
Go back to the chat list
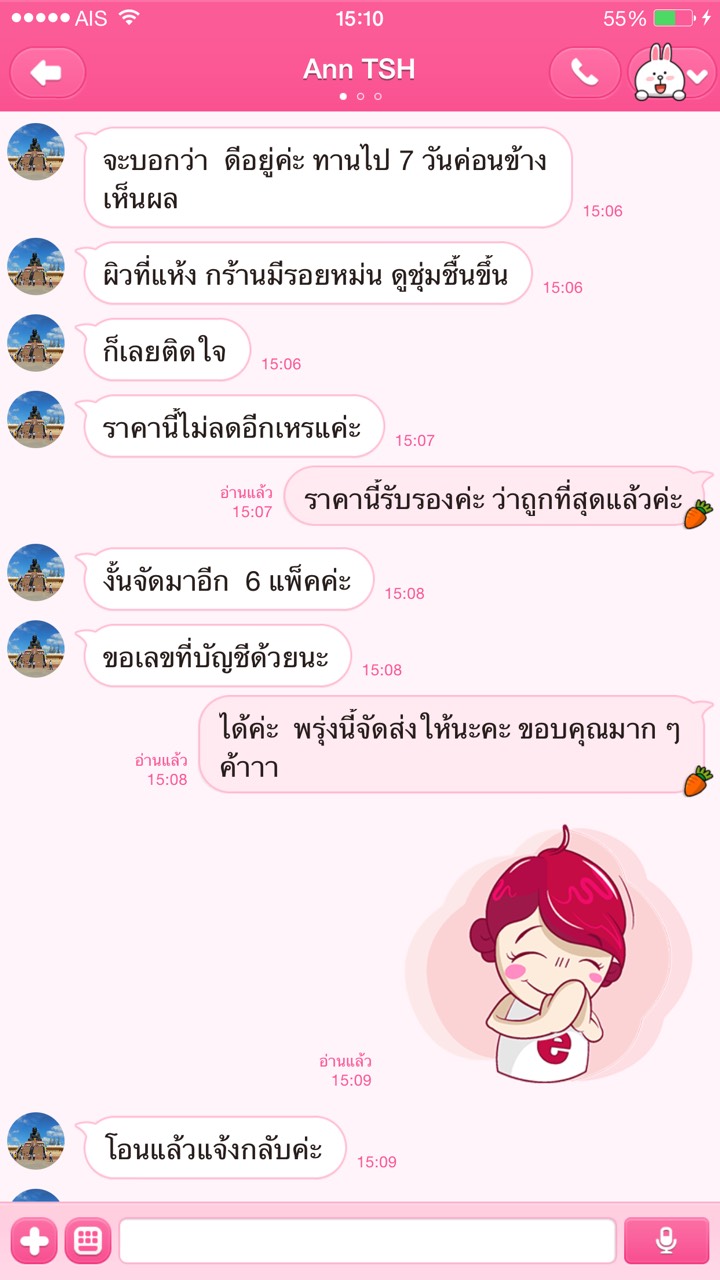click(47, 72)
